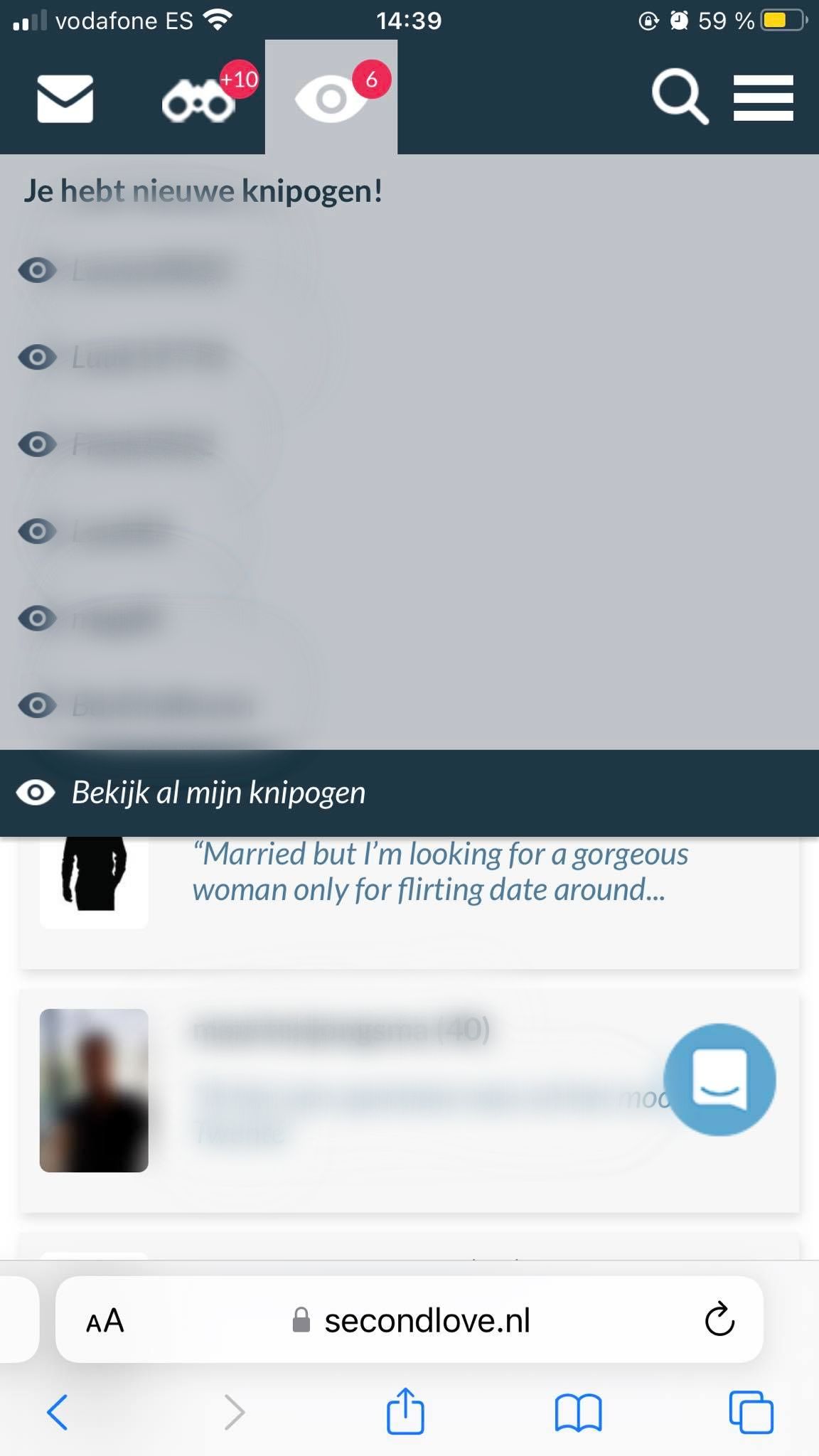Open the hamburger menu
The width and height of the screenshot is (819, 1456).
pyautogui.click(x=764, y=97)
